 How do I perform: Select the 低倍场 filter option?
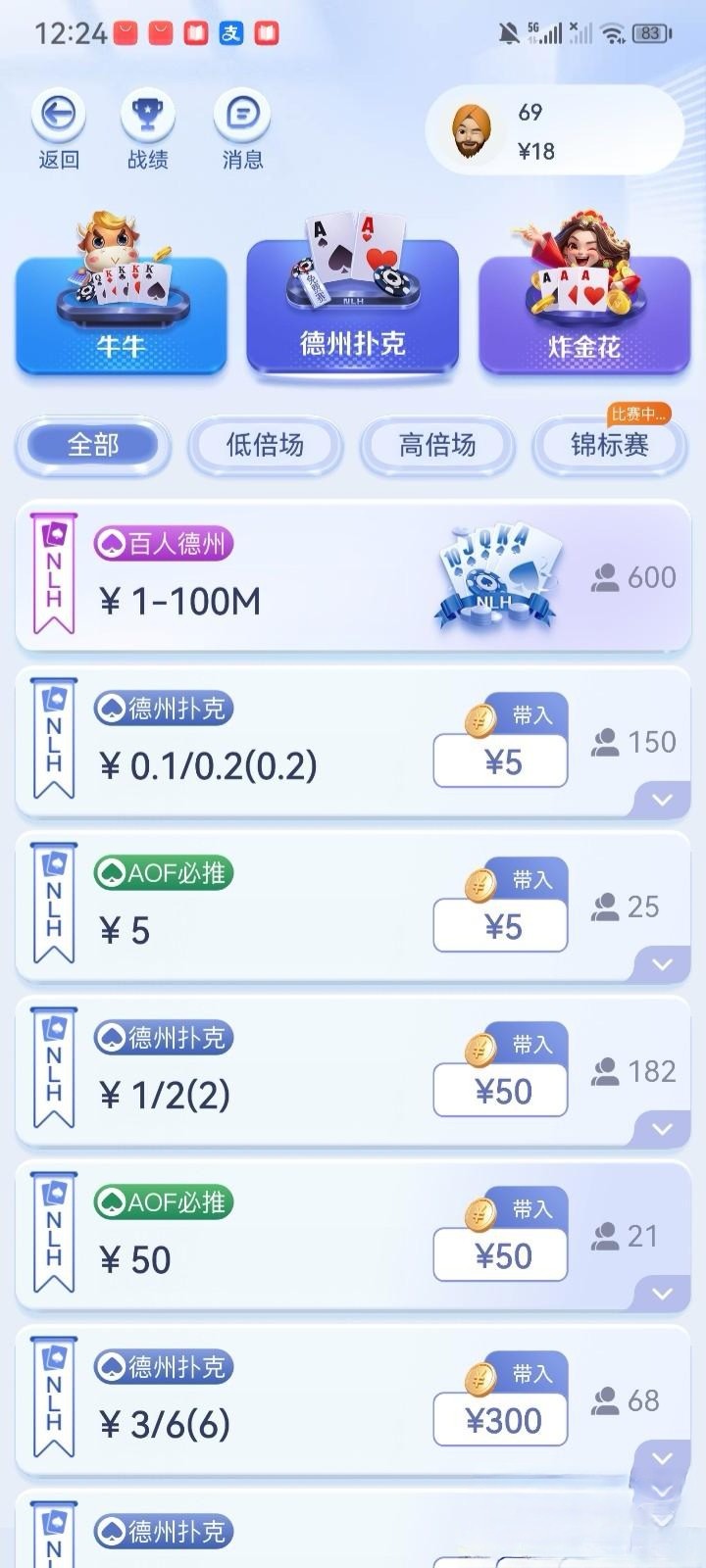265,446
